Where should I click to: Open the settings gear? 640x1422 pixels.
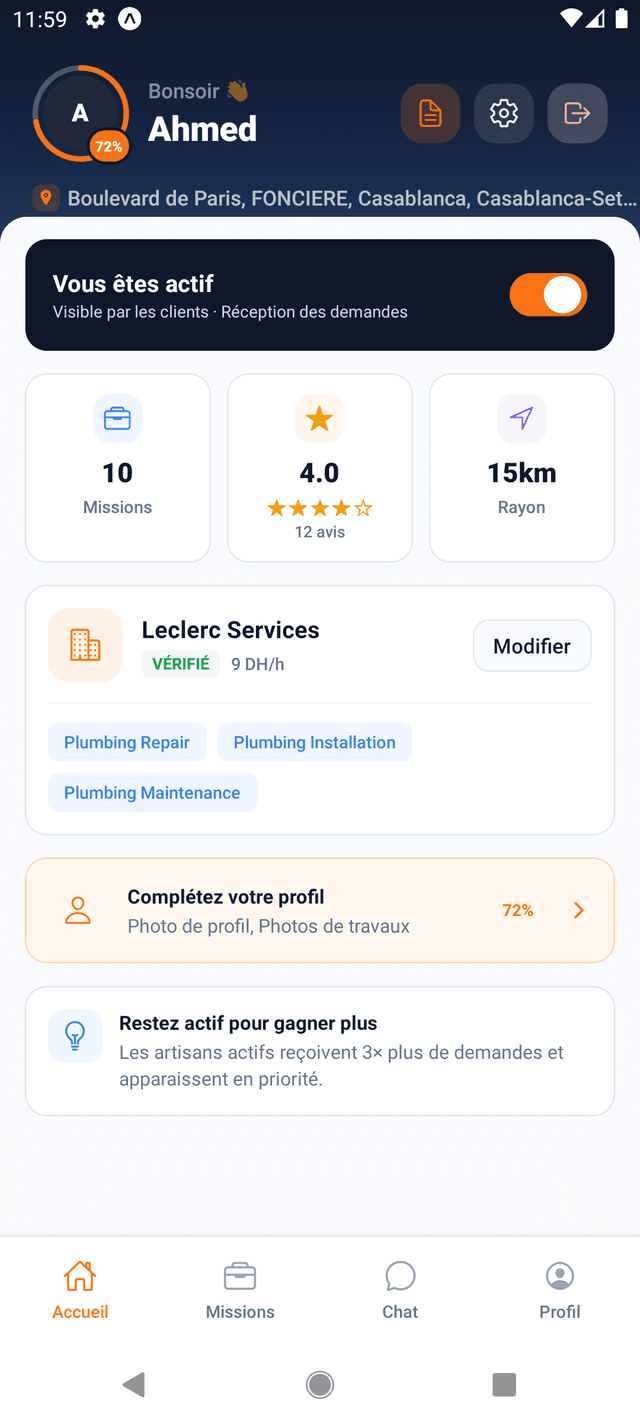504,114
